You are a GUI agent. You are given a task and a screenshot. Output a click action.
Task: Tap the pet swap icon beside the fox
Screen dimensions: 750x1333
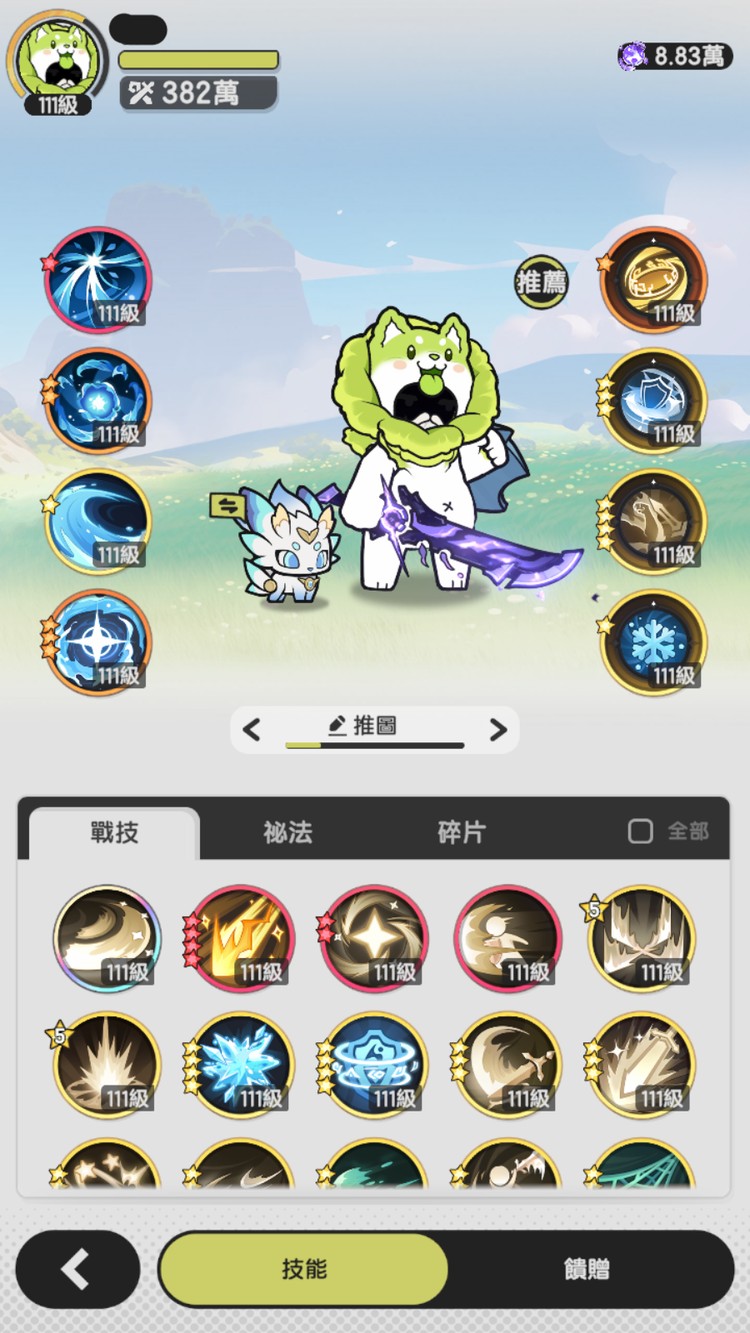[x=228, y=506]
